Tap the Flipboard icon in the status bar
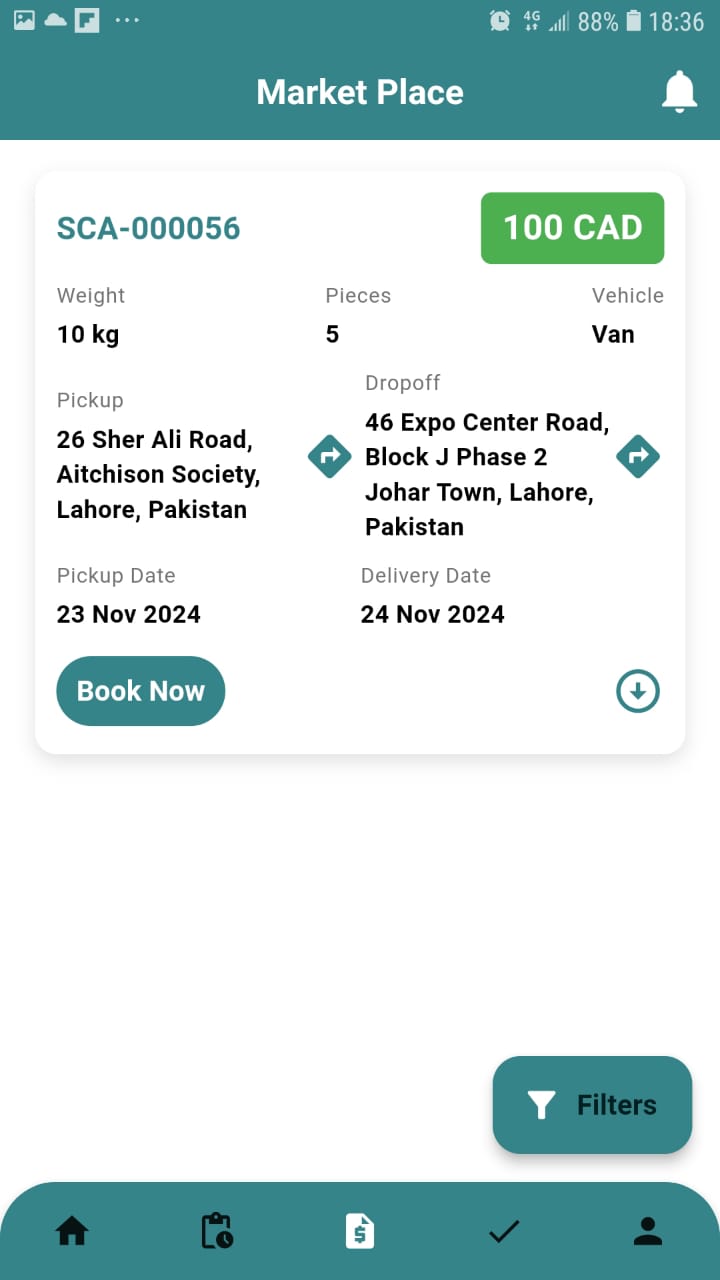Viewport: 720px width, 1280px height. 86,18
